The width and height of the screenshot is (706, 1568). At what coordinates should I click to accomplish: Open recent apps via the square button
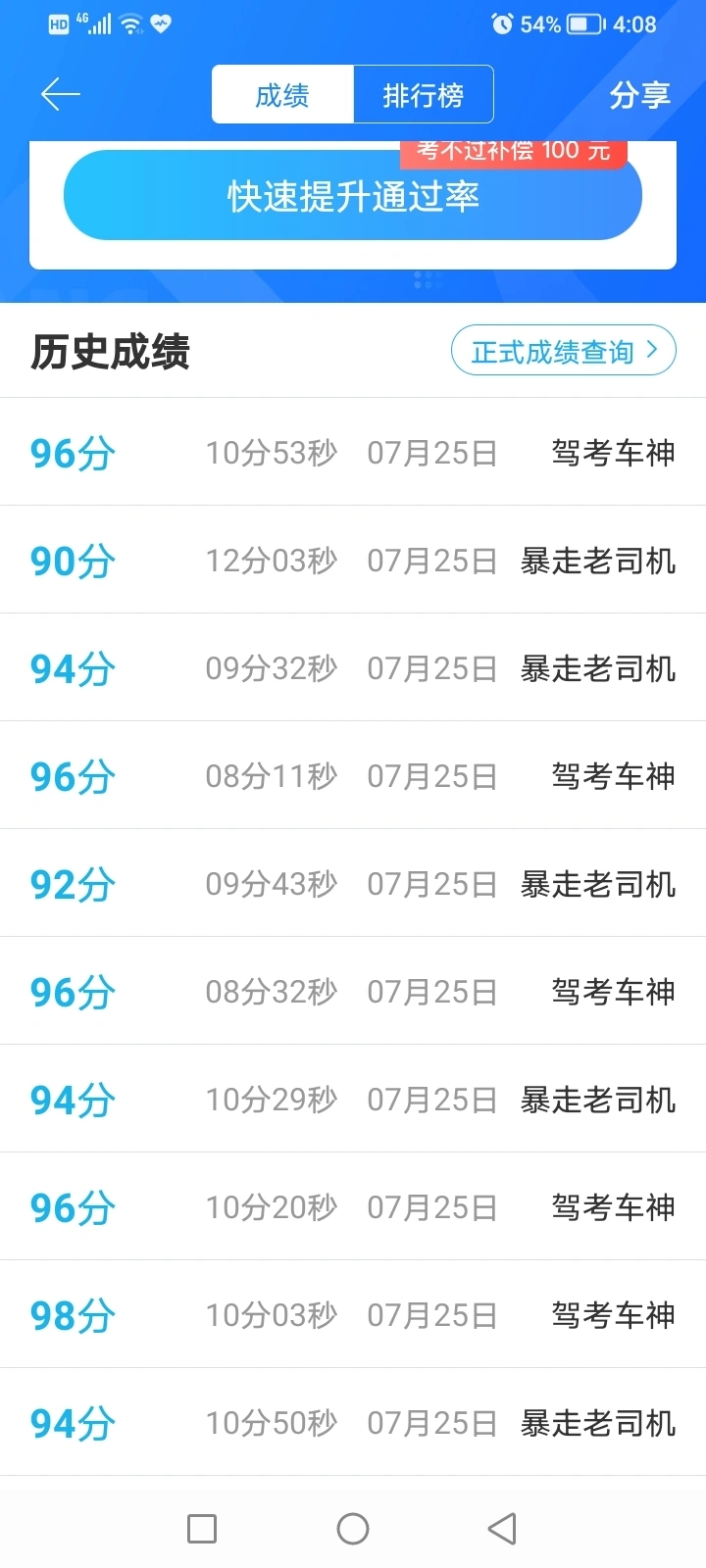[x=202, y=1529]
